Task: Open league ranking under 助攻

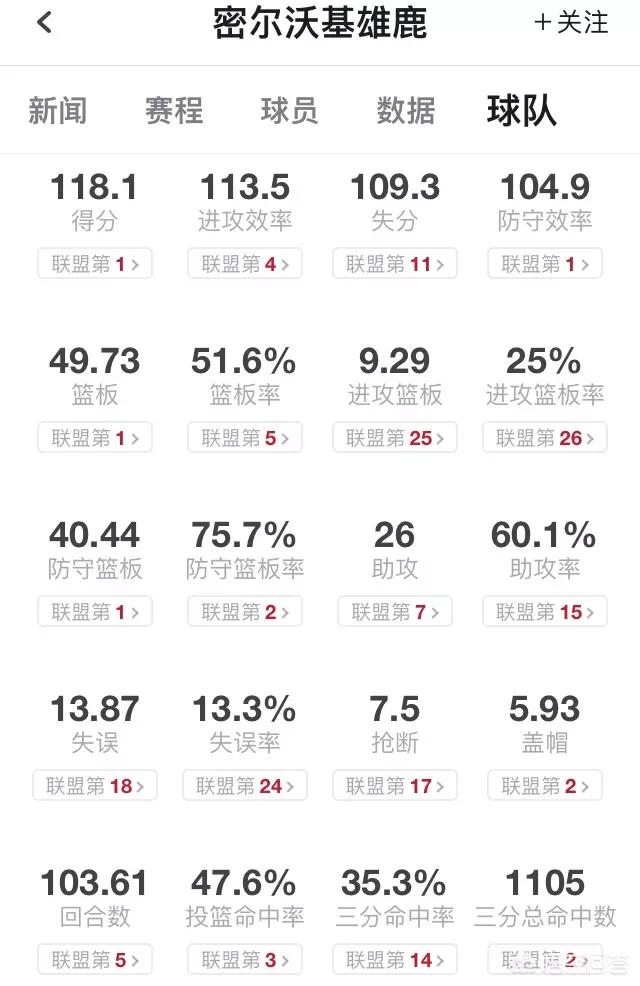Action: (395, 612)
